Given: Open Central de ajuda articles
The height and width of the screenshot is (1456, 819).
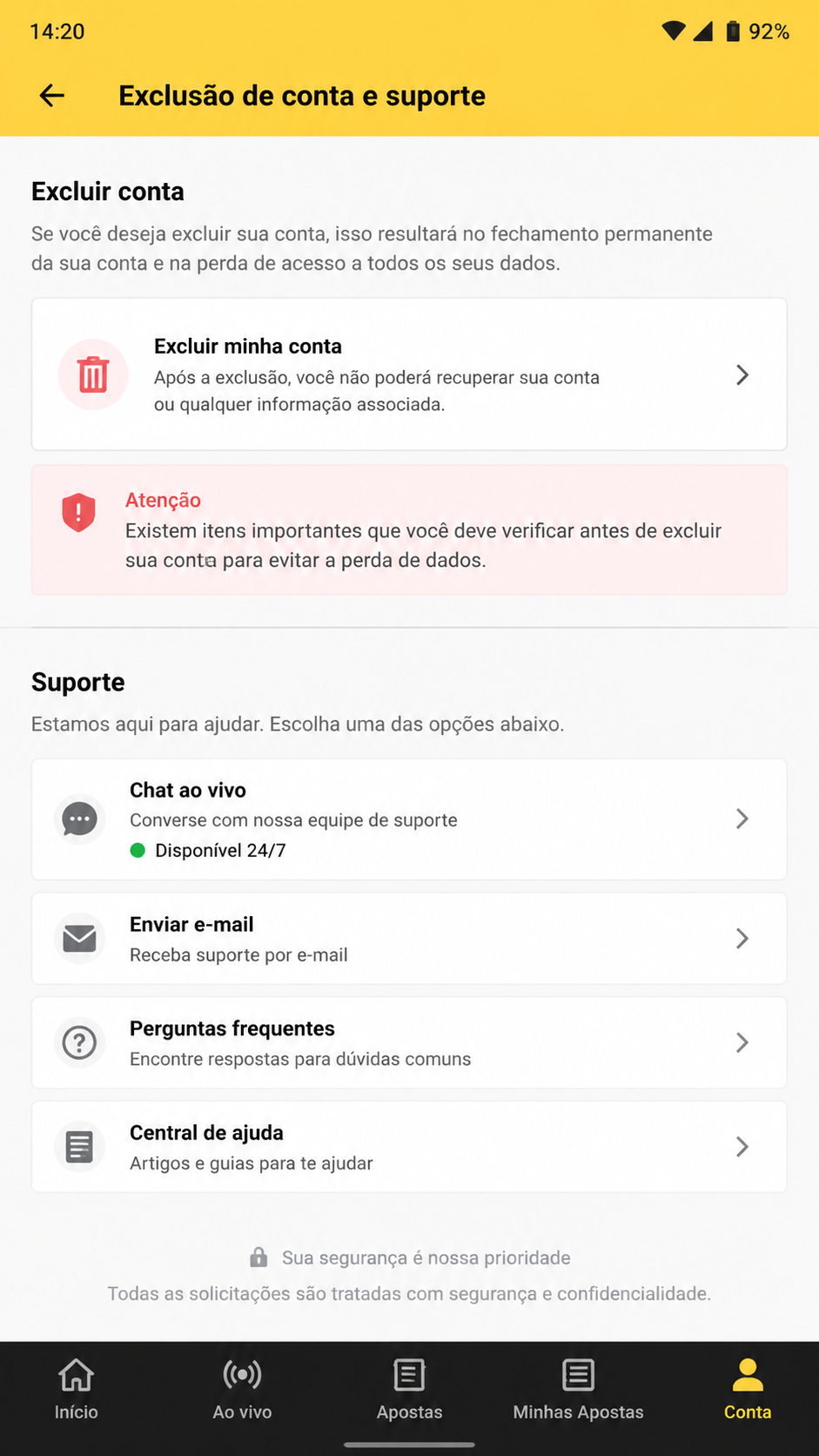Looking at the screenshot, I should point(409,1147).
